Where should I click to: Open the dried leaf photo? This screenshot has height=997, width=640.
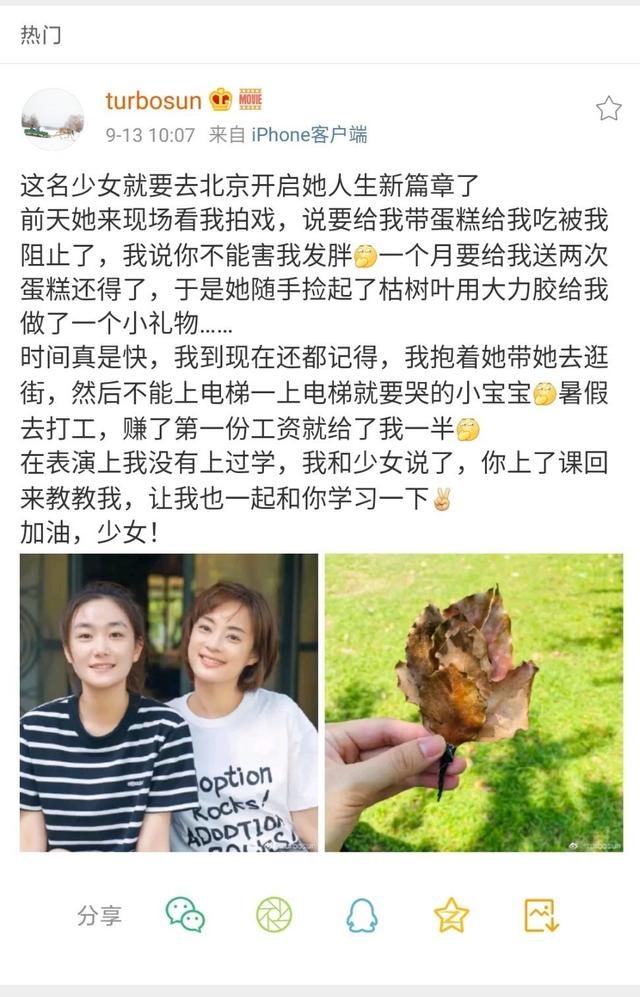click(473, 702)
